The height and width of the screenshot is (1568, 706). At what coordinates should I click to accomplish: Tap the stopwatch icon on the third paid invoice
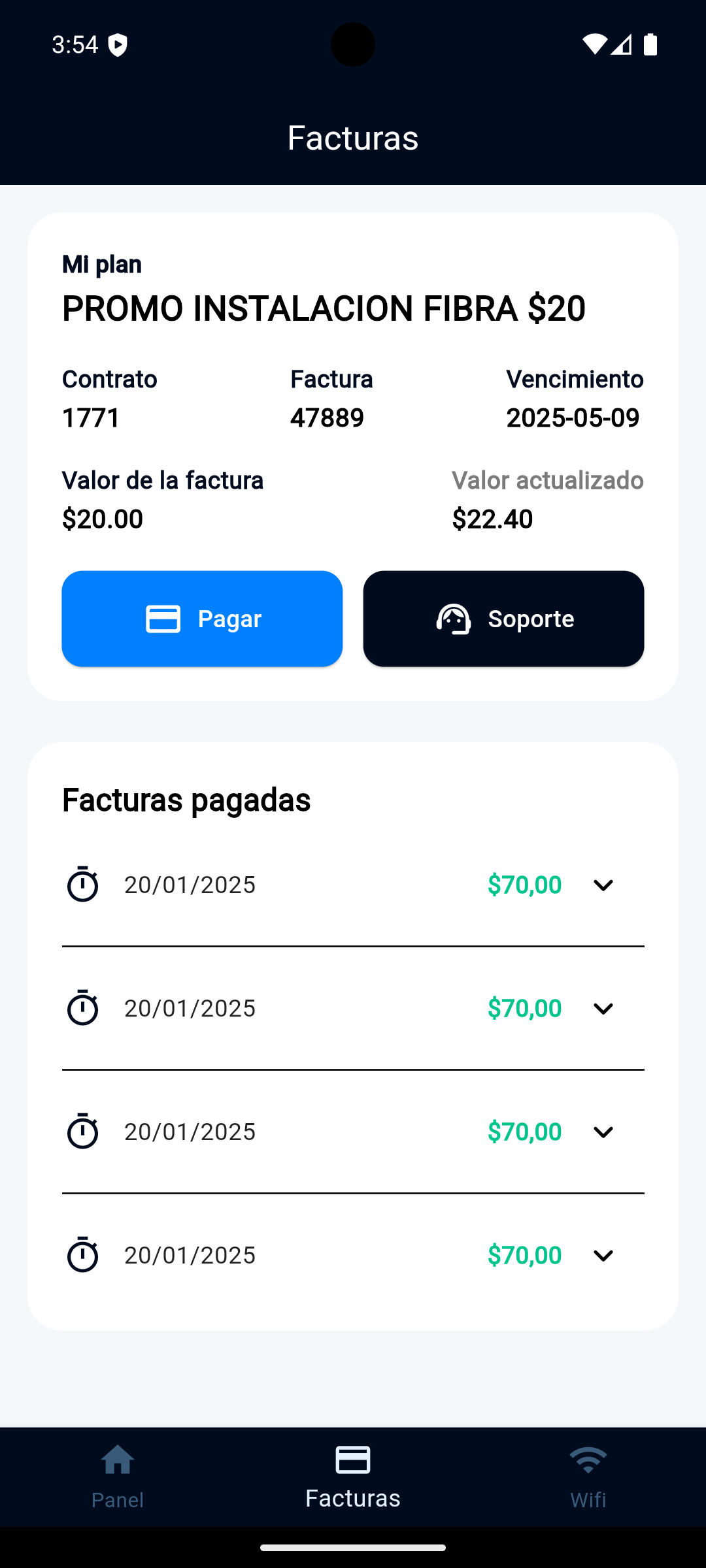tap(82, 1132)
